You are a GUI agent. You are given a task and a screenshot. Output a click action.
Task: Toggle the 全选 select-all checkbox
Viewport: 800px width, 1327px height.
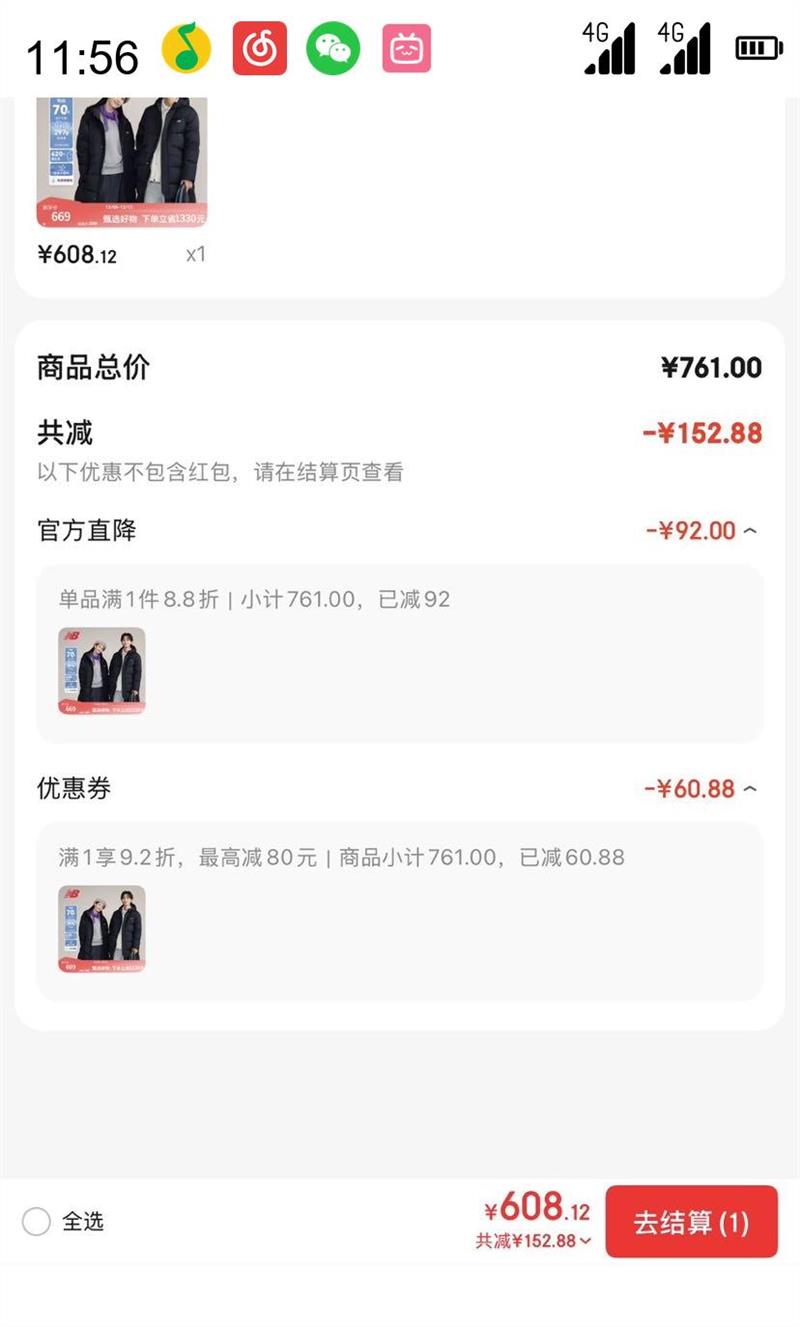[37, 1221]
